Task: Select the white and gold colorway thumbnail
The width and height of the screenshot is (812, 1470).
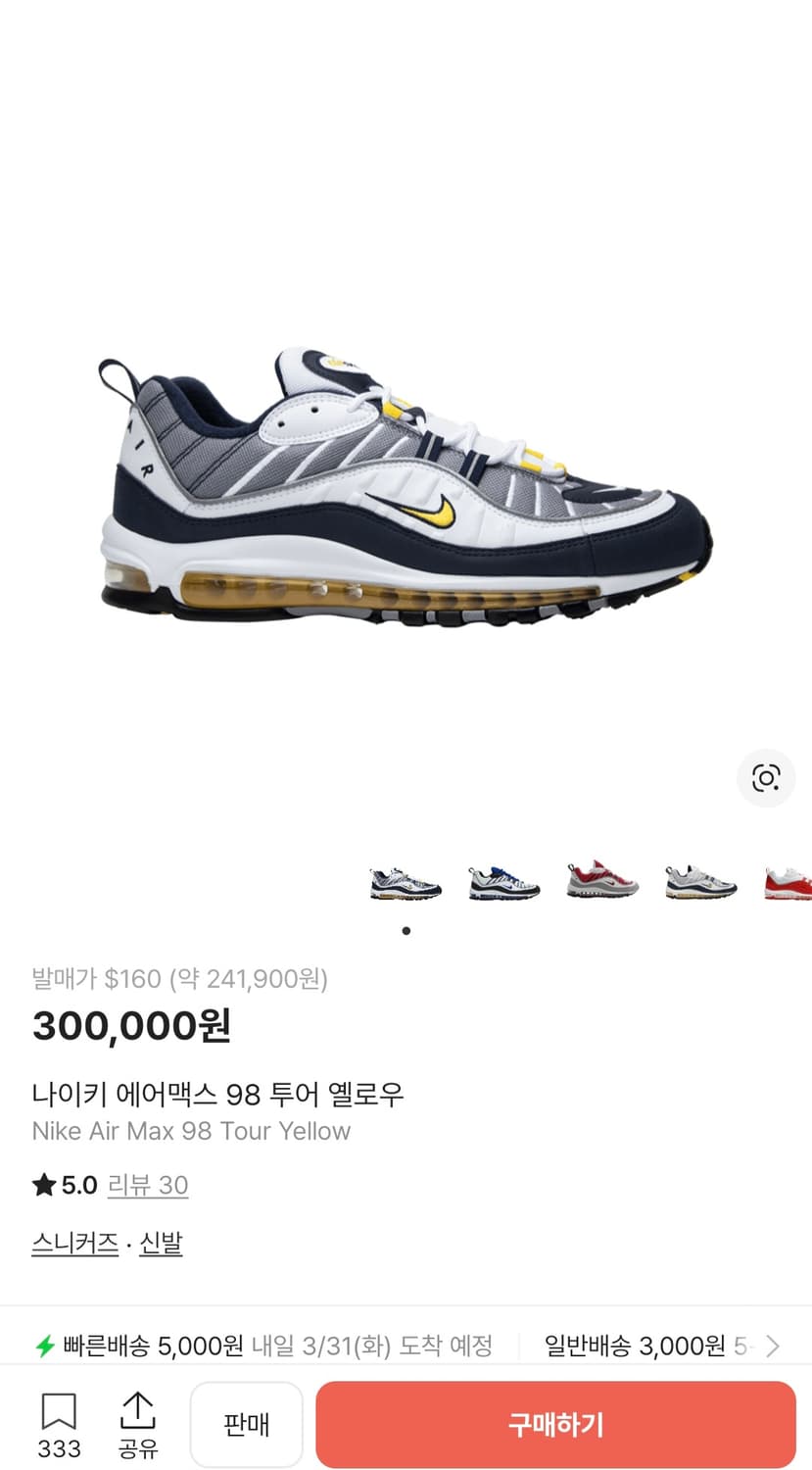Action: [698, 883]
